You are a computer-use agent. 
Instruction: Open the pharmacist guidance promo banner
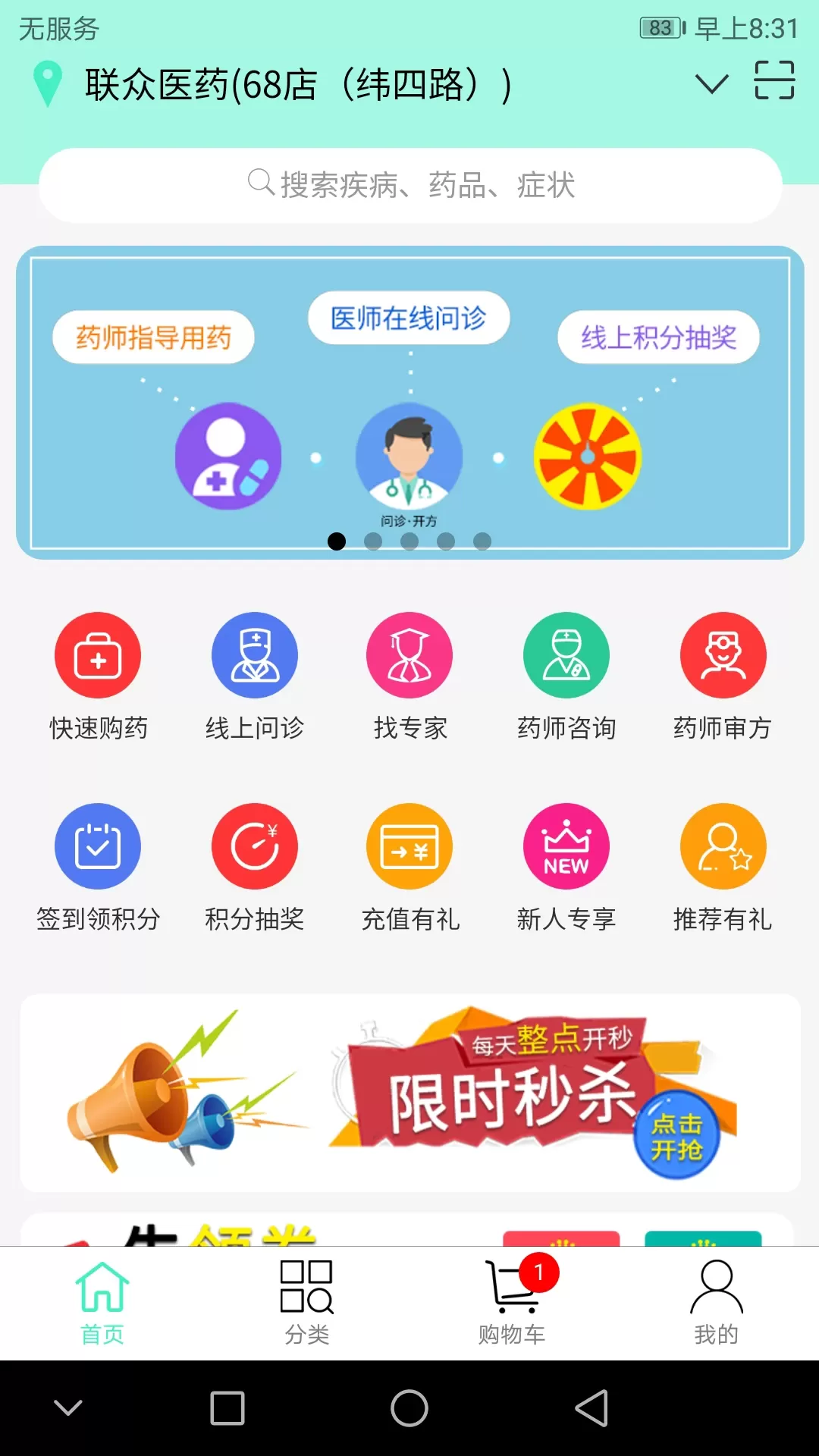(x=410, y=403)
